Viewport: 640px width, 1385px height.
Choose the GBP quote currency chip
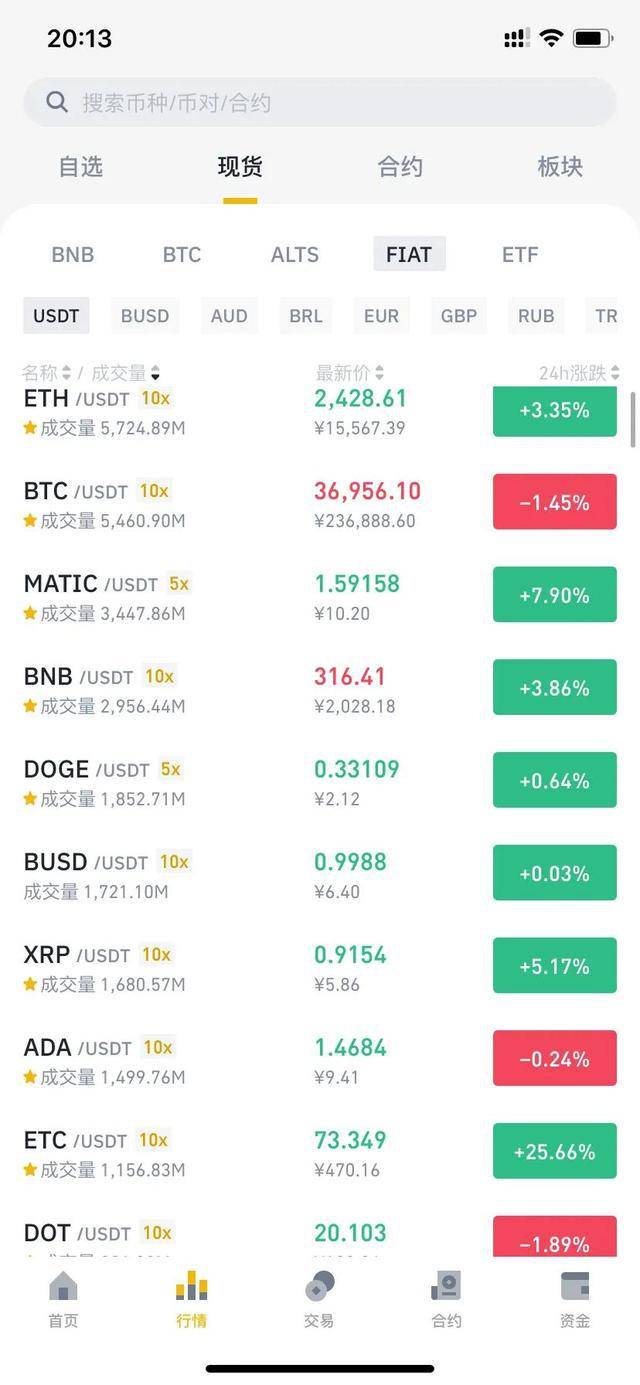pyautogui.click(x=459, y=316)
